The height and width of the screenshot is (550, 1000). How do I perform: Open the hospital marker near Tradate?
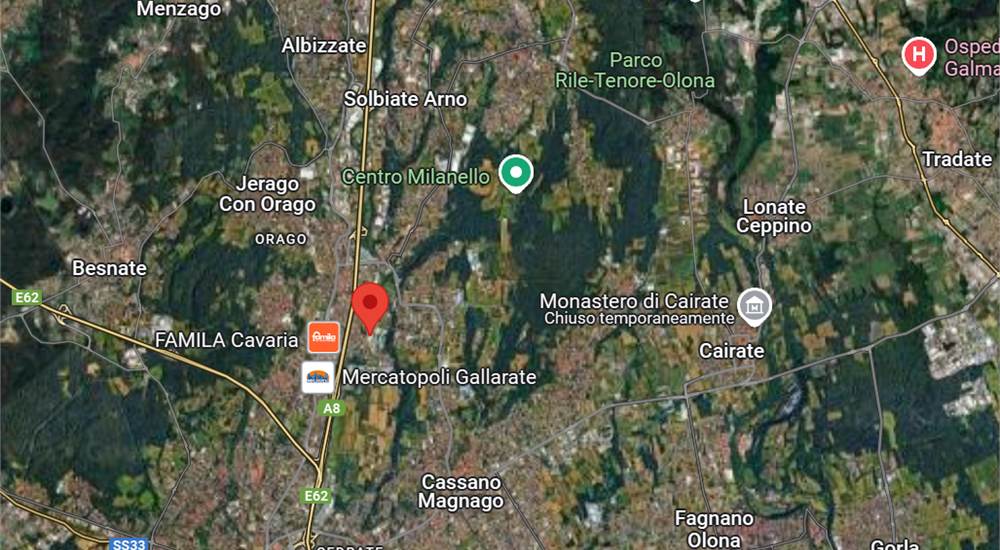pyautogui.click(x=918, y=55)
